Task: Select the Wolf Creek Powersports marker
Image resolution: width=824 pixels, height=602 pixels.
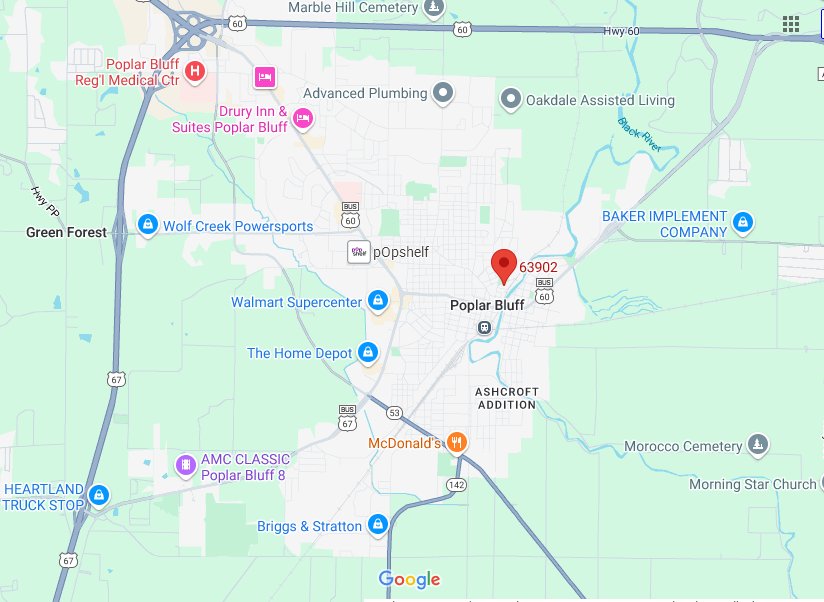Action: click(x=148, y=225)
